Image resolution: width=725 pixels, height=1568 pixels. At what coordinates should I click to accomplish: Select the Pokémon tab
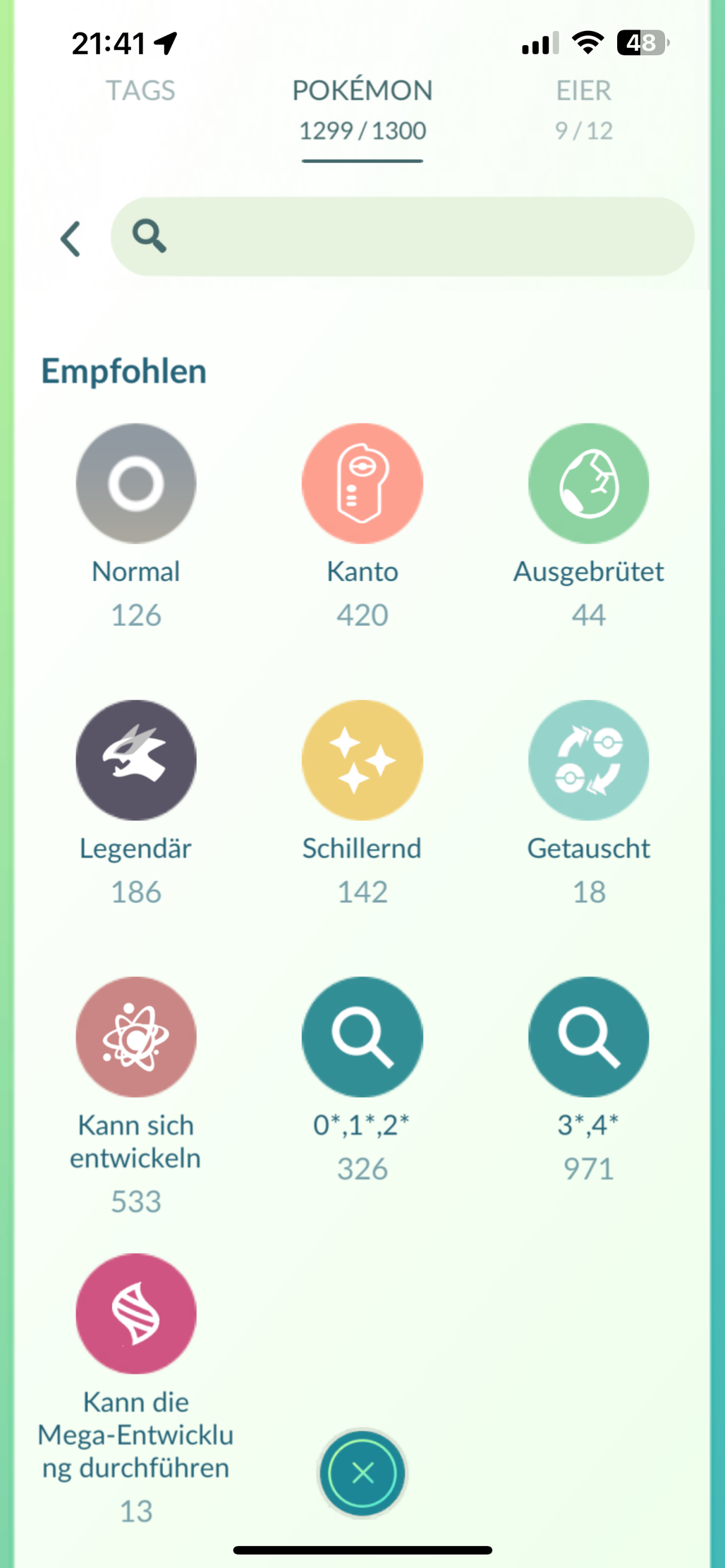coord(362,110)
